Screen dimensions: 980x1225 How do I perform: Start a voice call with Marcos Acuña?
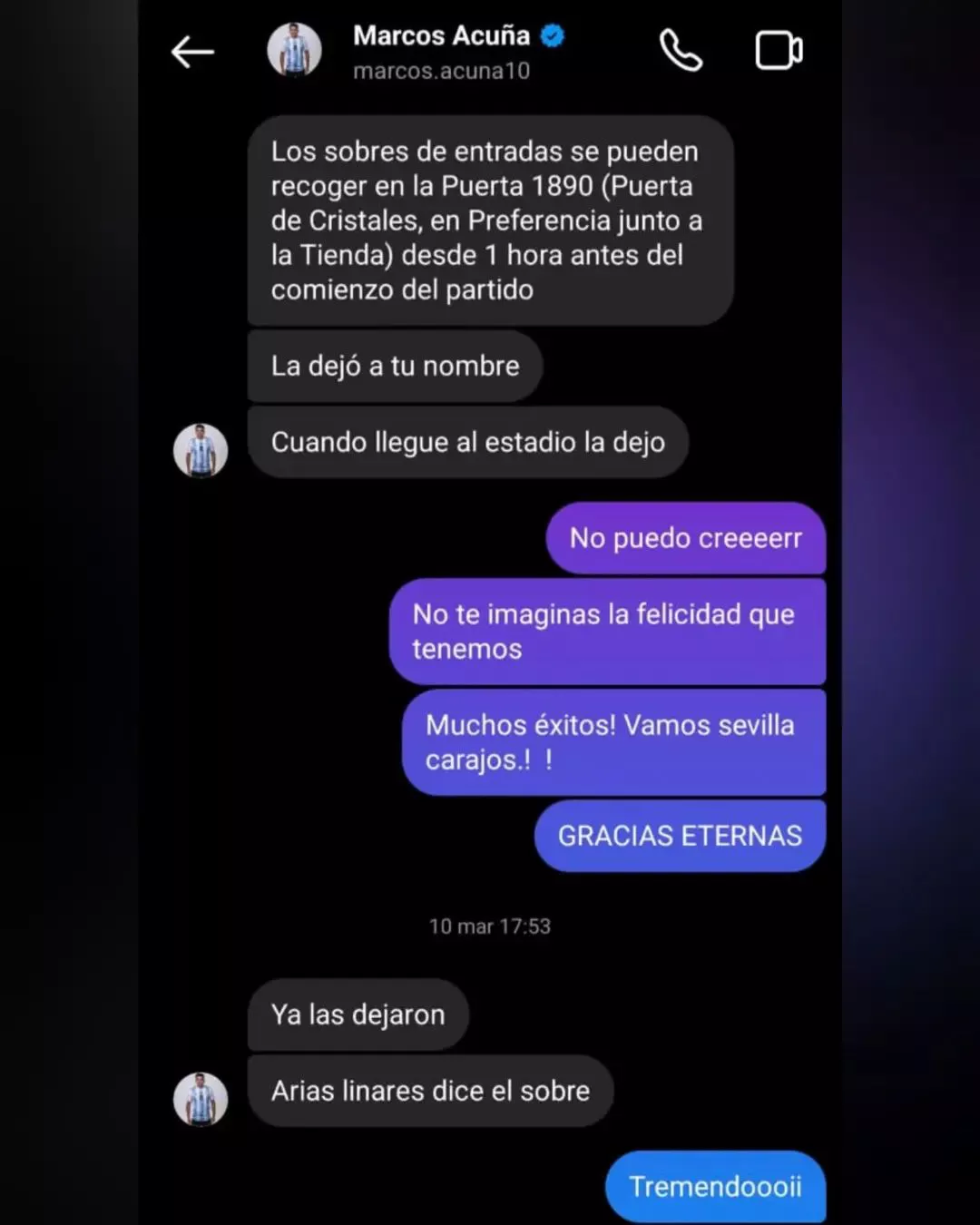[681, 51]
